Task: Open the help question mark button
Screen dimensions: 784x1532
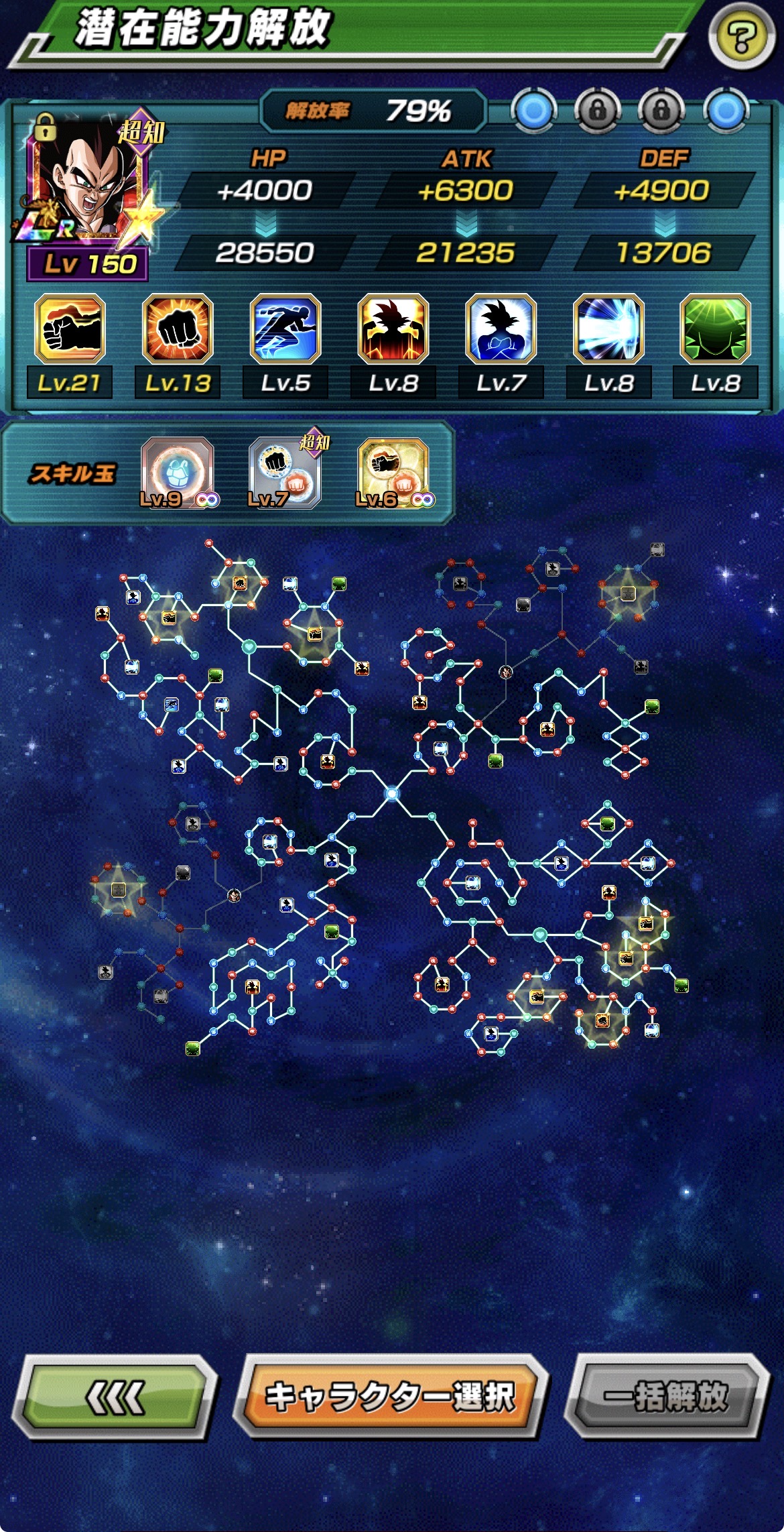Action: (x=740, y=38)
